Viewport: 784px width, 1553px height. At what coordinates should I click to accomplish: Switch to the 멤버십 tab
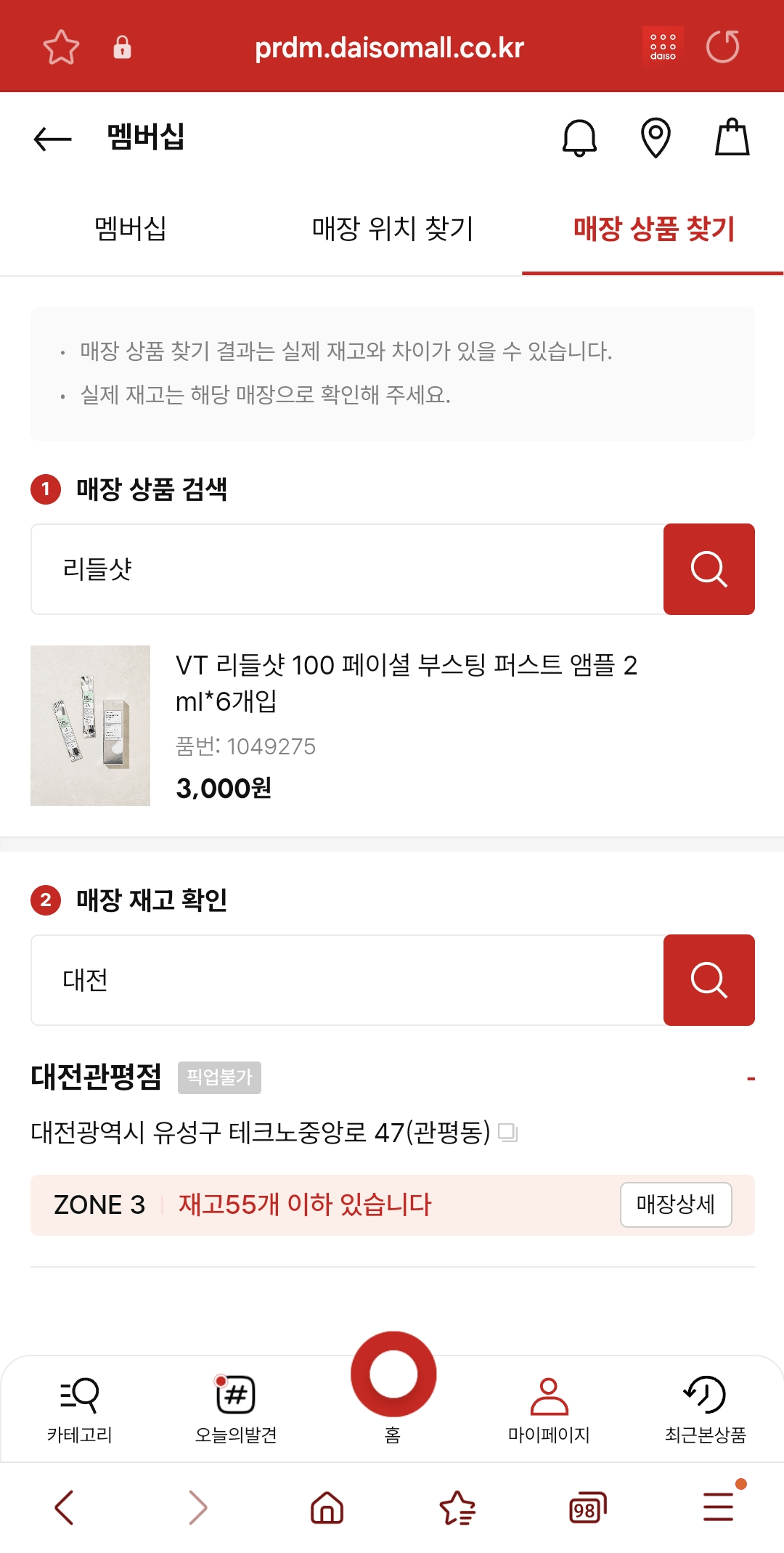[x=129, y=229]
